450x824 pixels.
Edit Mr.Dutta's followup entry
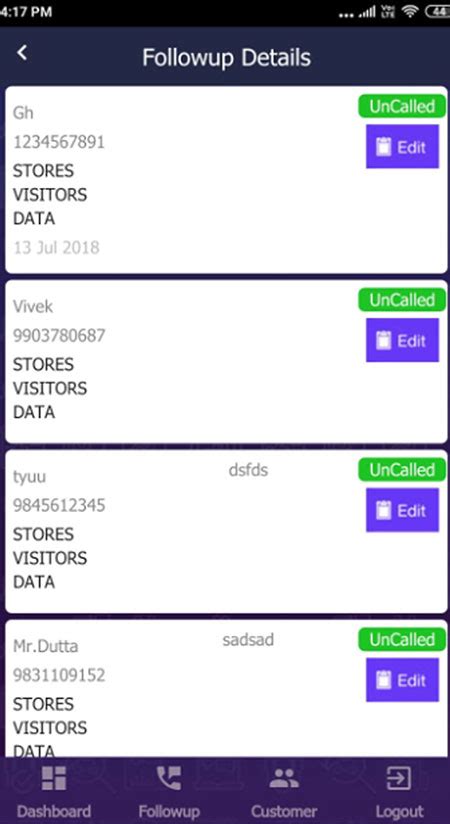point(402,680)
